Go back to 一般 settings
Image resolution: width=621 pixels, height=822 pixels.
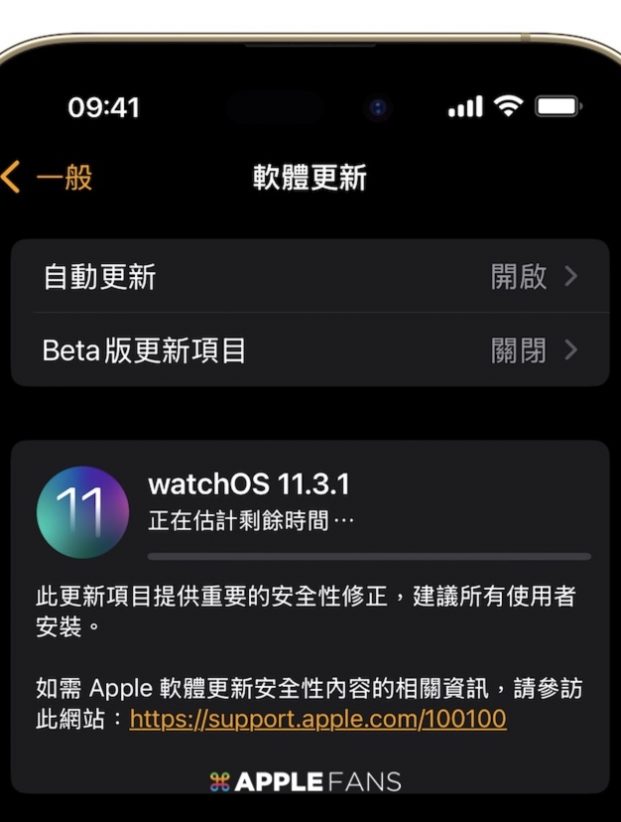point(48,178)
